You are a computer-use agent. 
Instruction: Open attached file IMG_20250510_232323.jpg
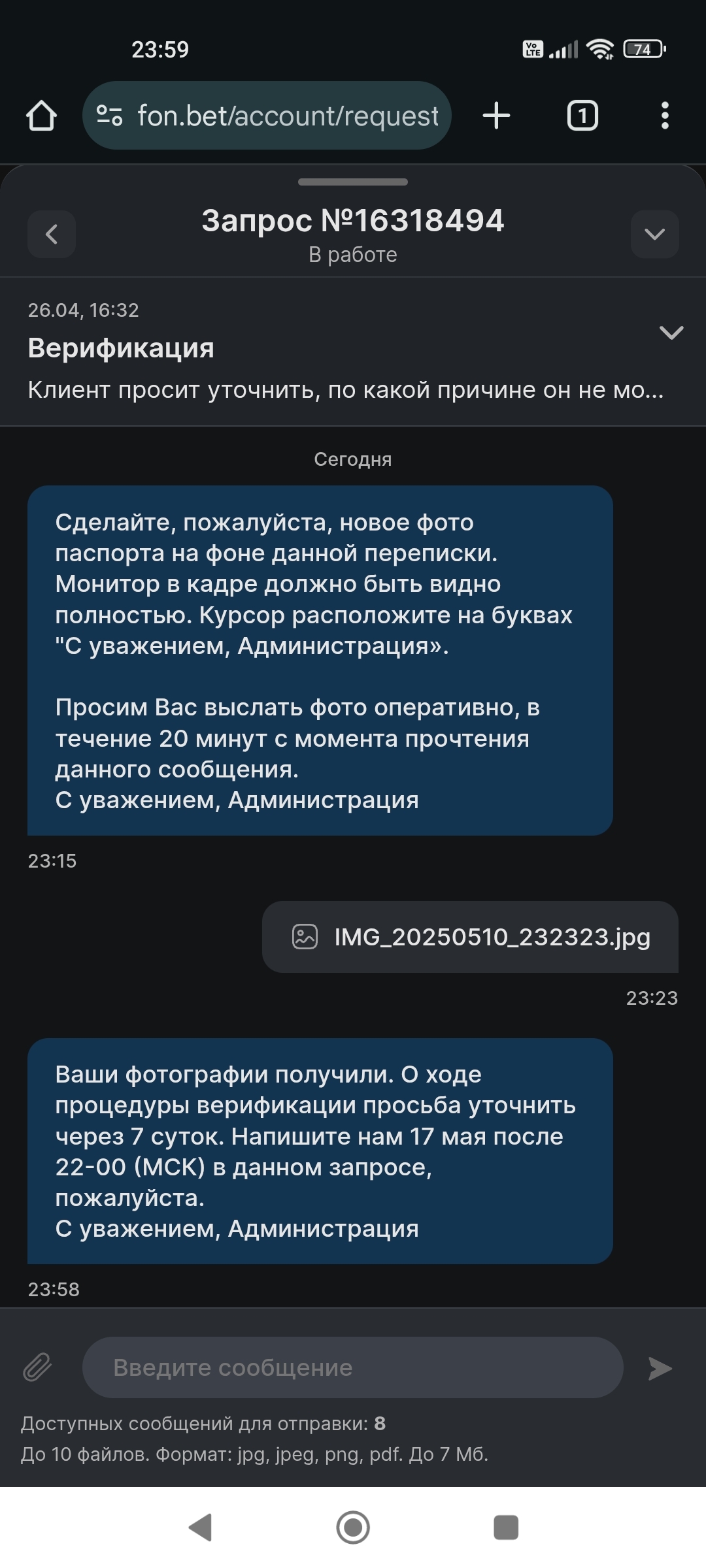point(470,937)
